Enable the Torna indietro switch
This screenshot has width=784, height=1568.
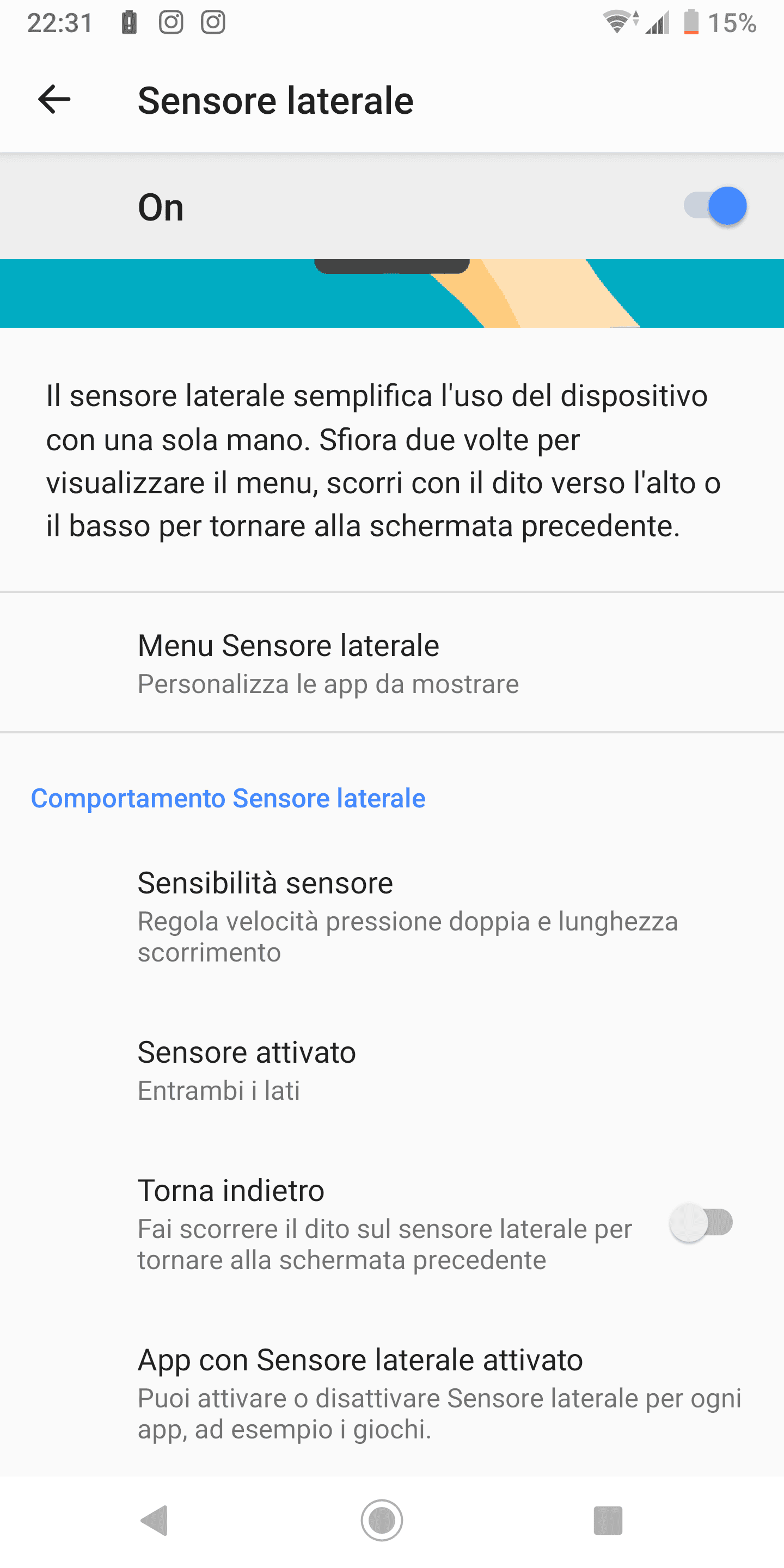701,1223
